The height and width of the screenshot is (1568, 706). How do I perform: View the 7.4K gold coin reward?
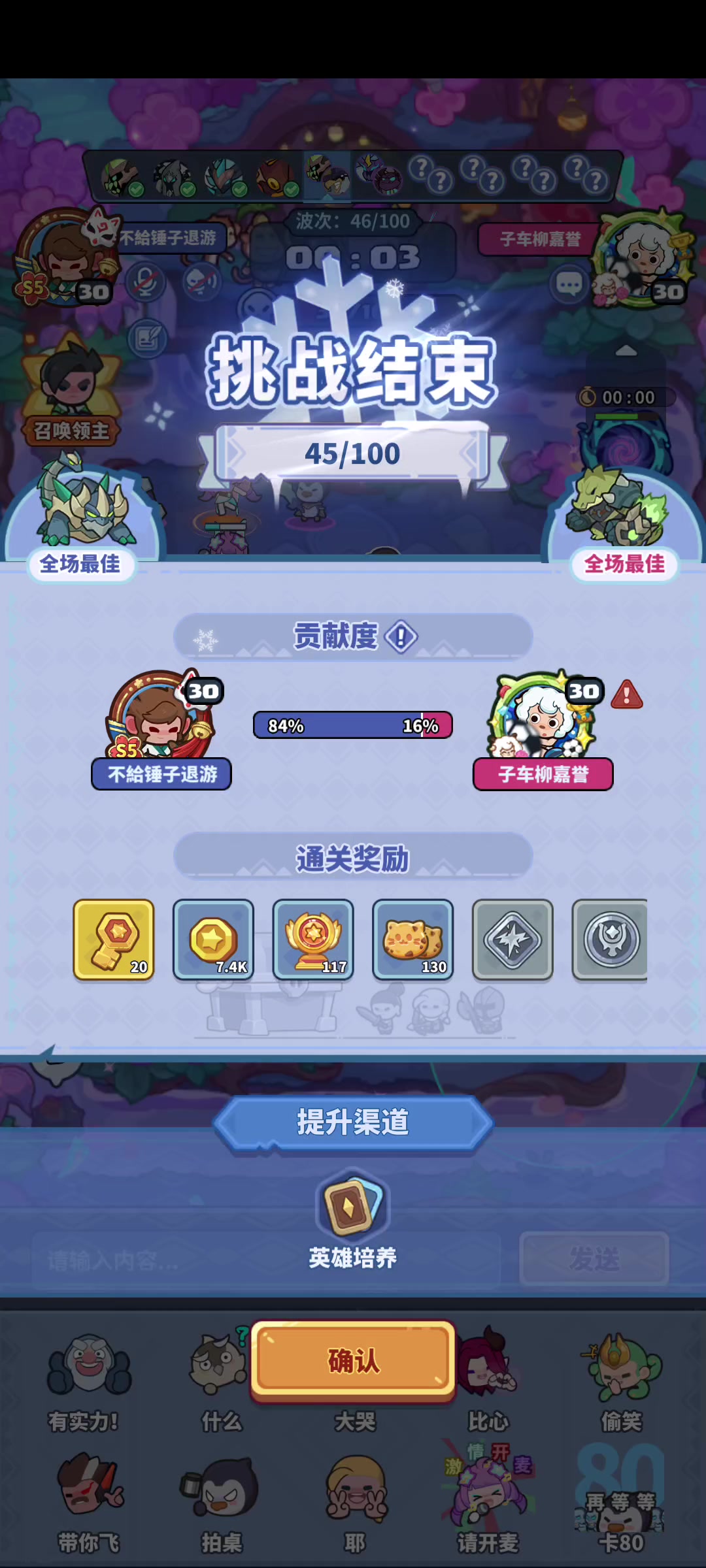point(213,939)
